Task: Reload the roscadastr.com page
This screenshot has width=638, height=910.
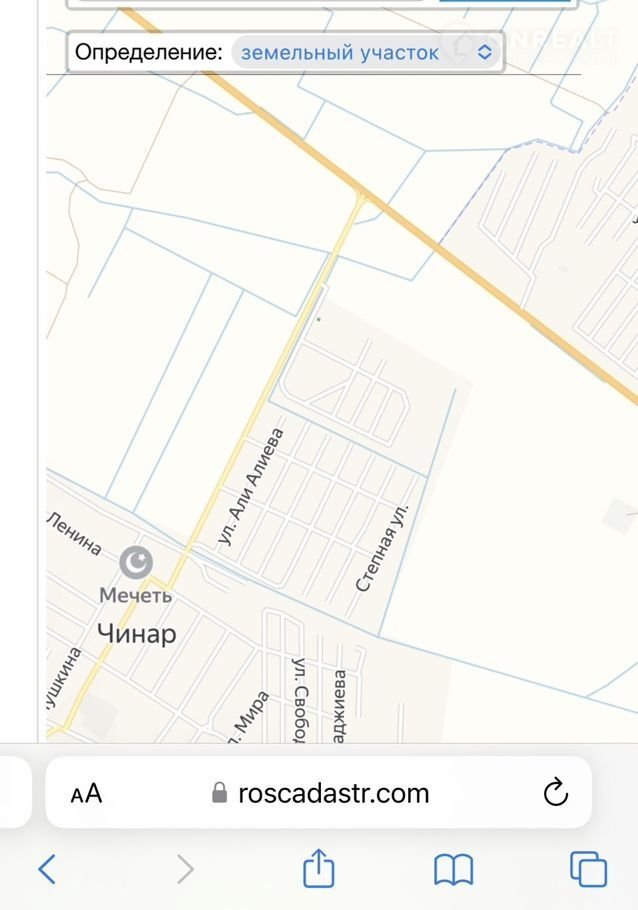Action: tap(555, 794)
